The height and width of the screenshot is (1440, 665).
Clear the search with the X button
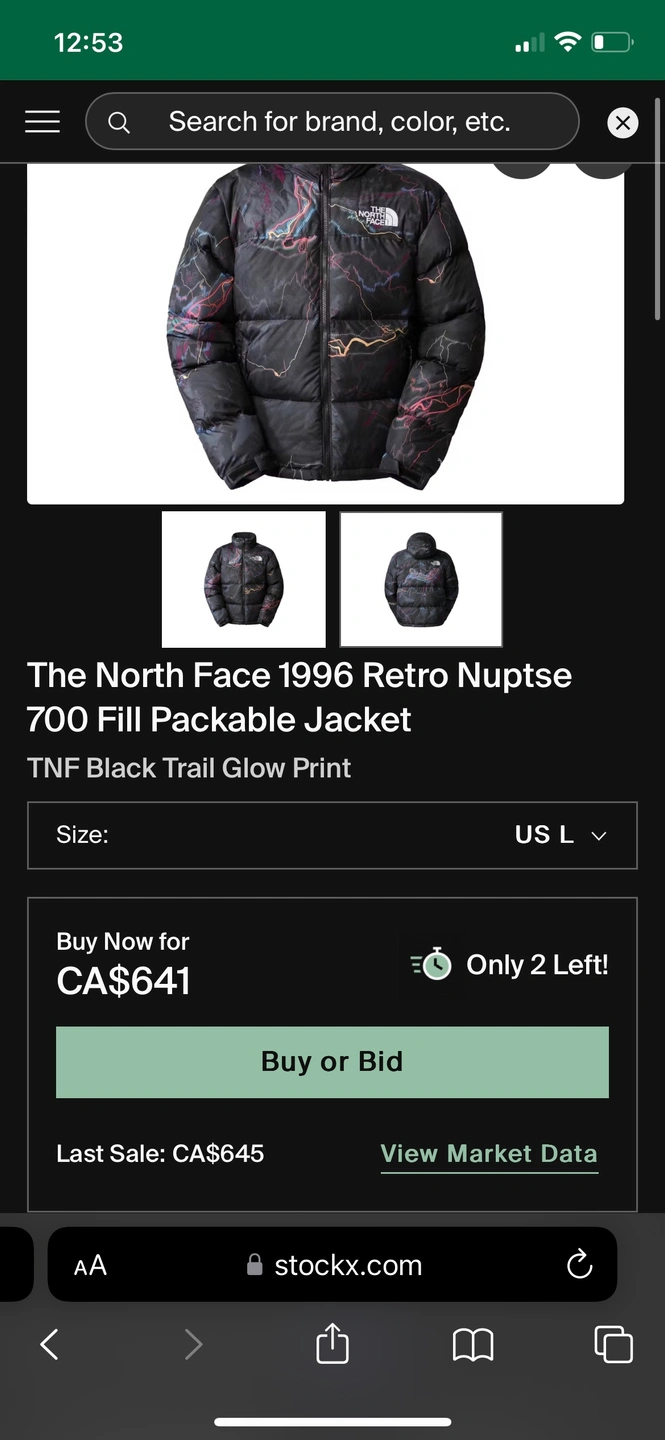[622, 123]
